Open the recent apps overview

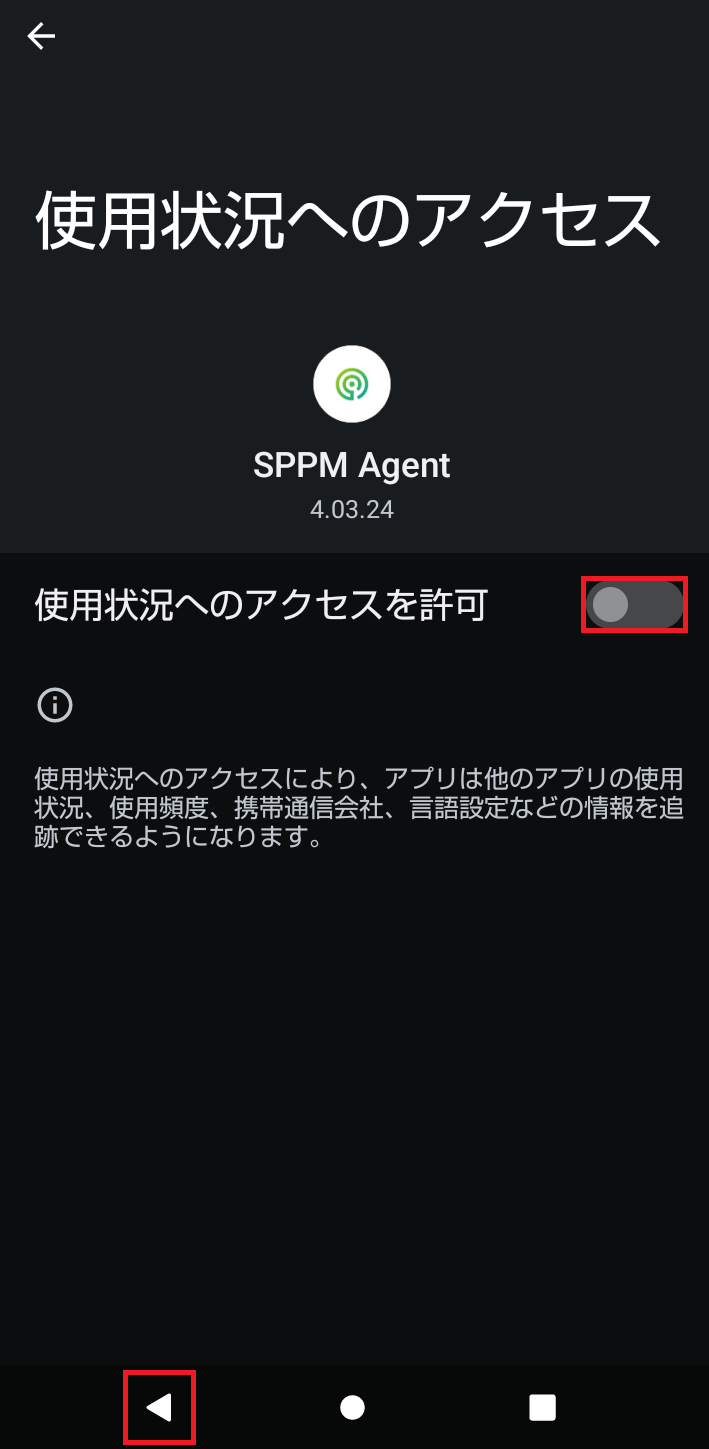[542, 1408]
